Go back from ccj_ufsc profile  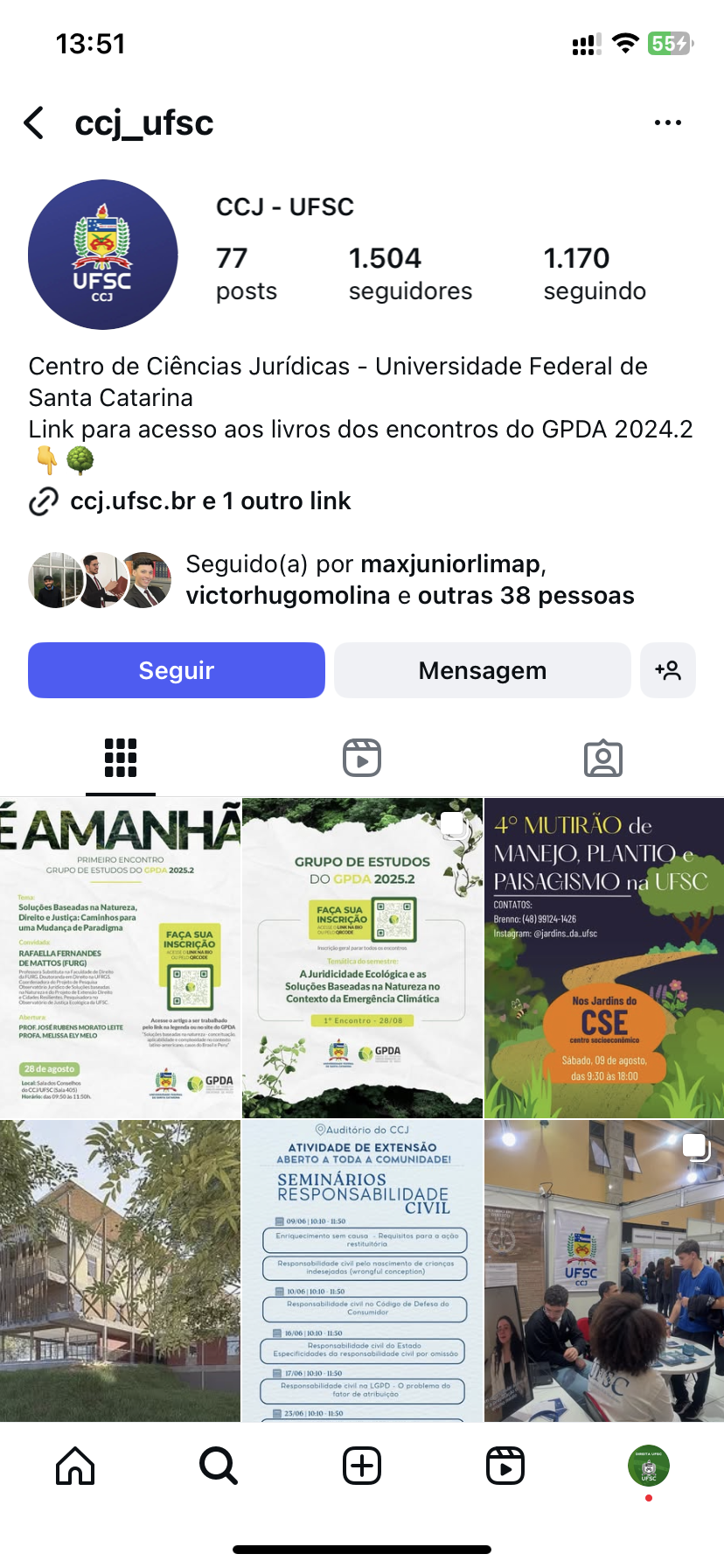[35, 123]
